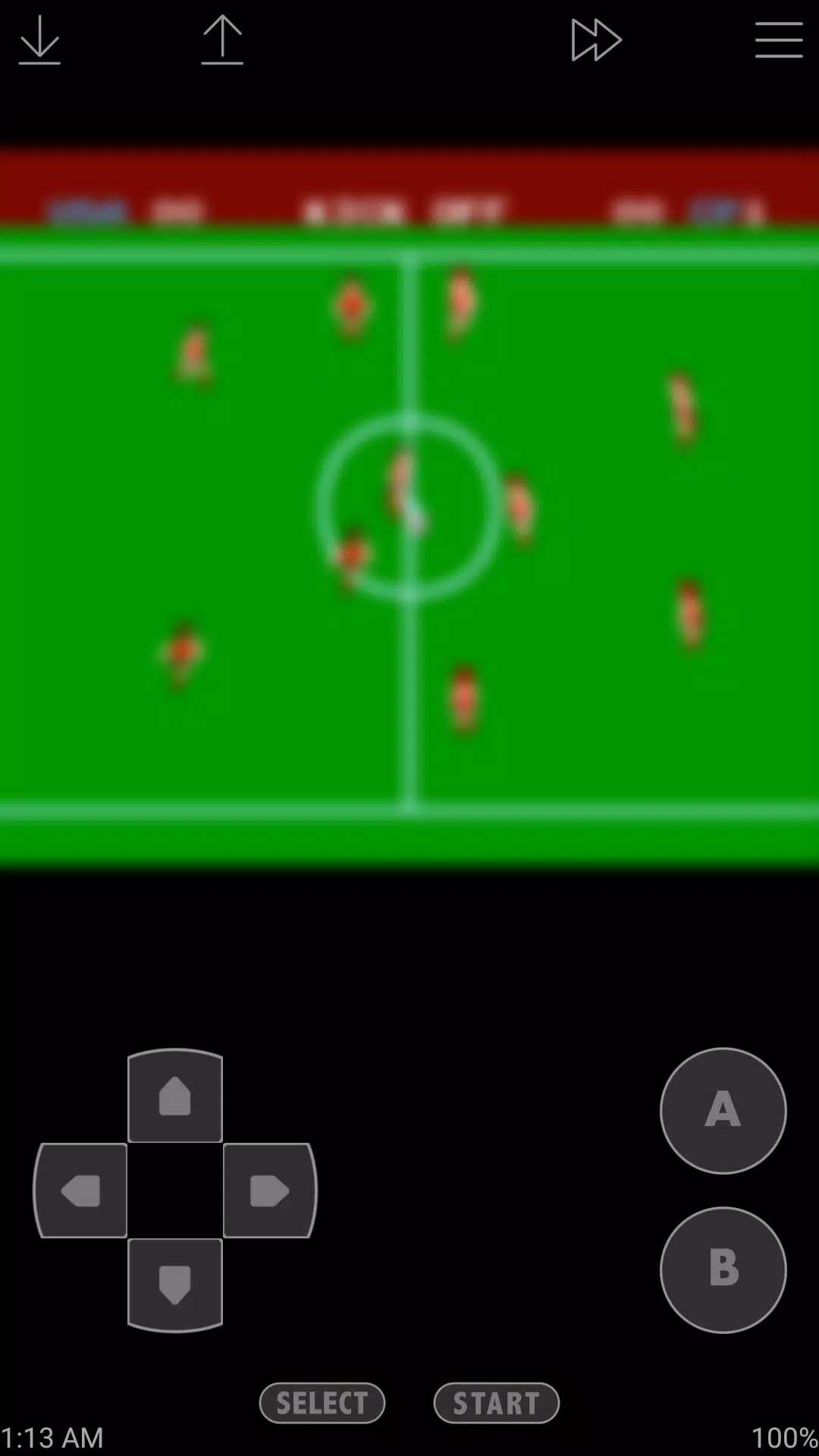Screen dimensions: 819x1456
Task: Tap the D-pad up arrow
Action: [175, 1096]
